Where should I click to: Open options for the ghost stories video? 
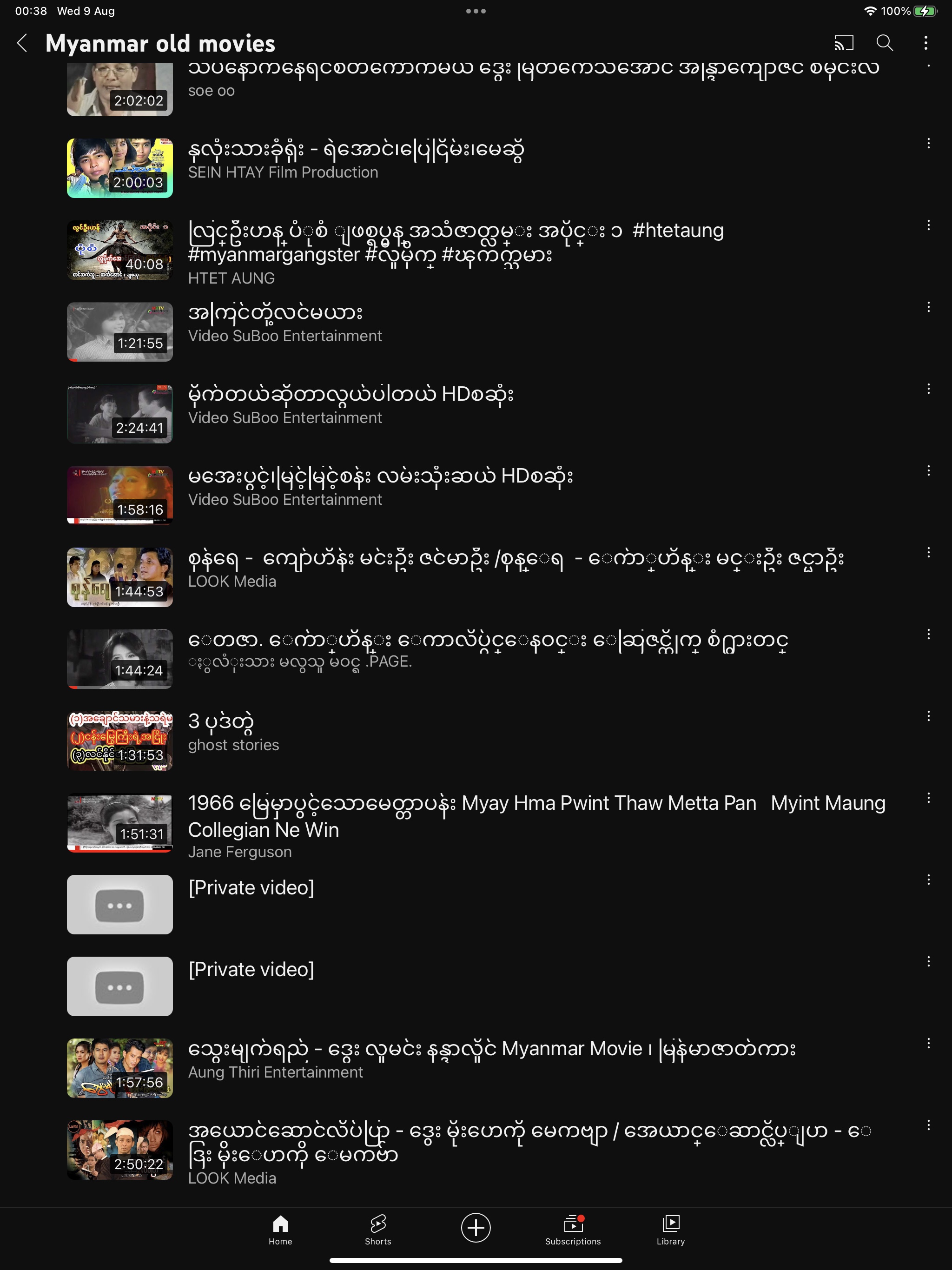point(928,716)
